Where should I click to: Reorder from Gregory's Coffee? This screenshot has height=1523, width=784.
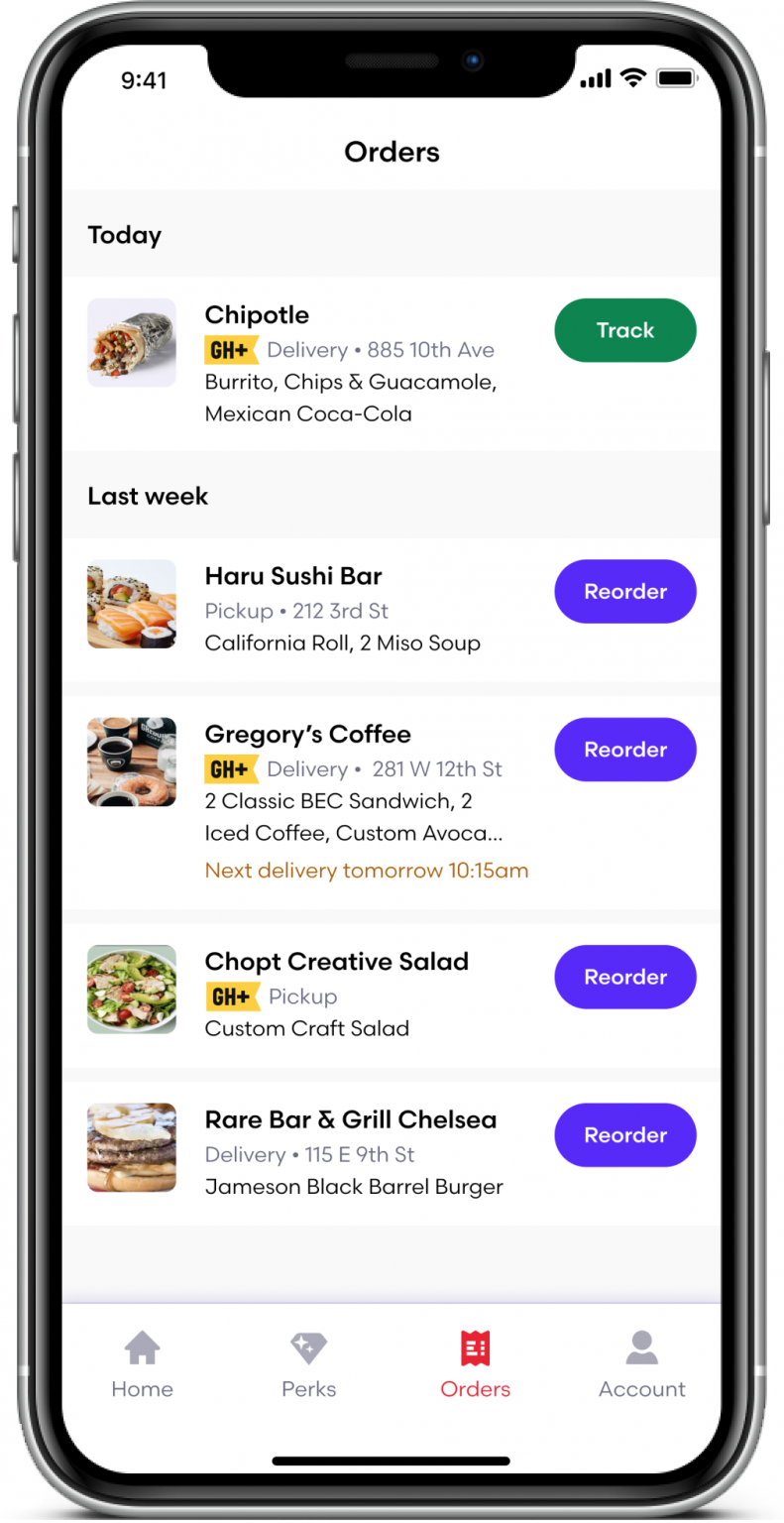624,750
